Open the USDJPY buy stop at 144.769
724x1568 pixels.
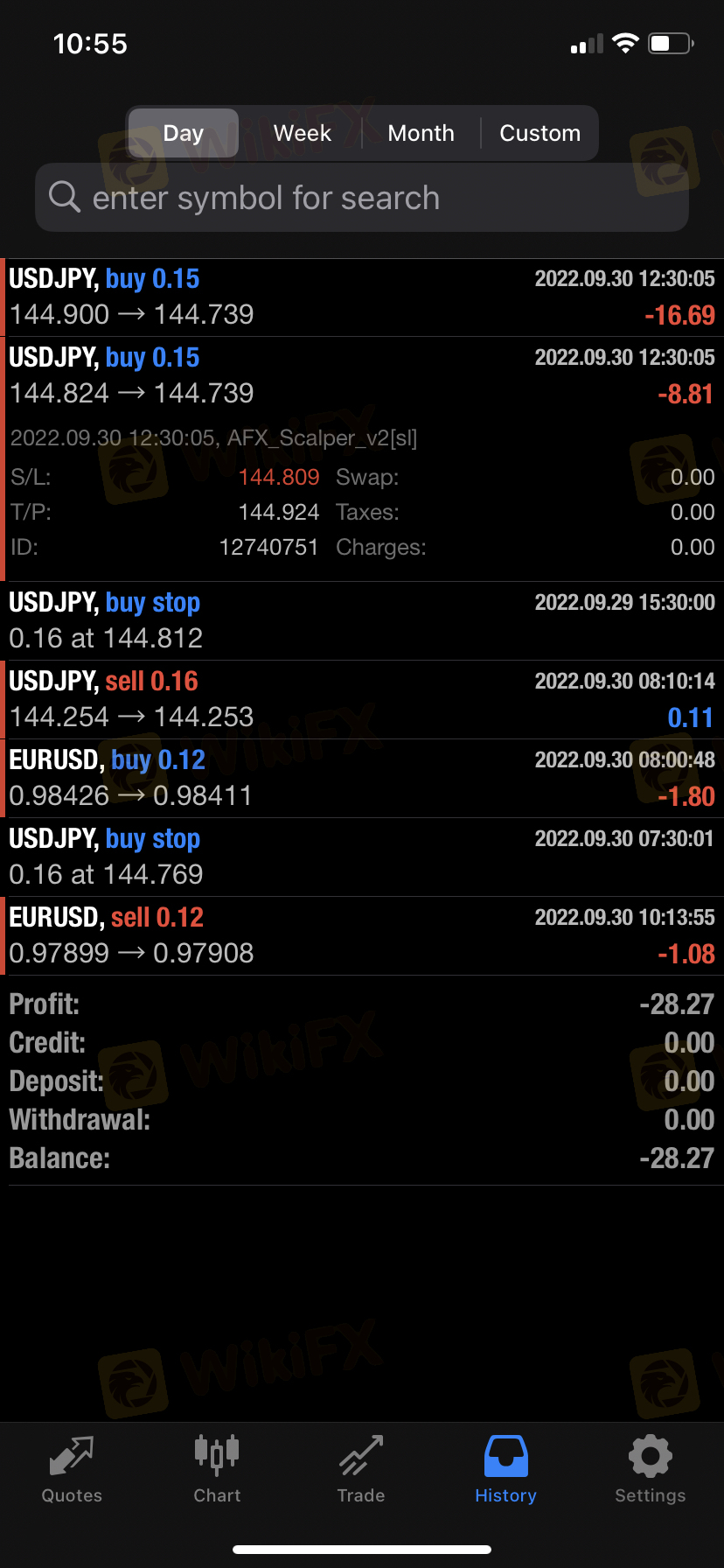tap(362, 857)
